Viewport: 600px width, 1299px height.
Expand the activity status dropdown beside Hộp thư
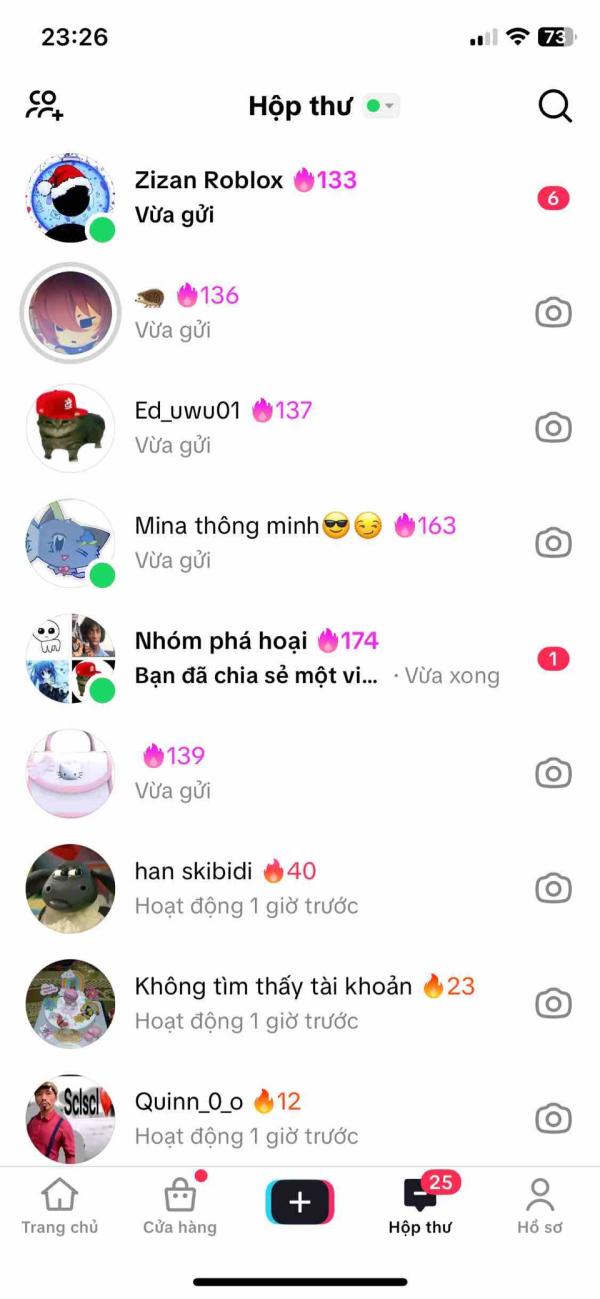(382, 105)
